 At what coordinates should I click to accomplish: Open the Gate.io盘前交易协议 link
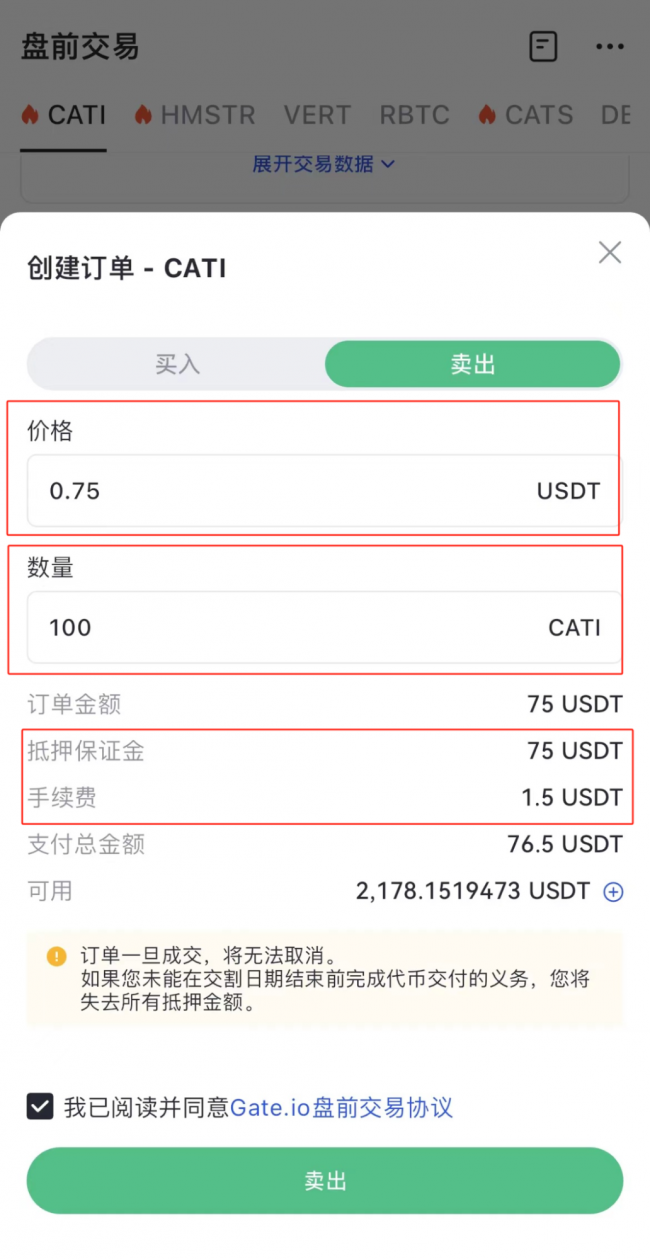342,1107
